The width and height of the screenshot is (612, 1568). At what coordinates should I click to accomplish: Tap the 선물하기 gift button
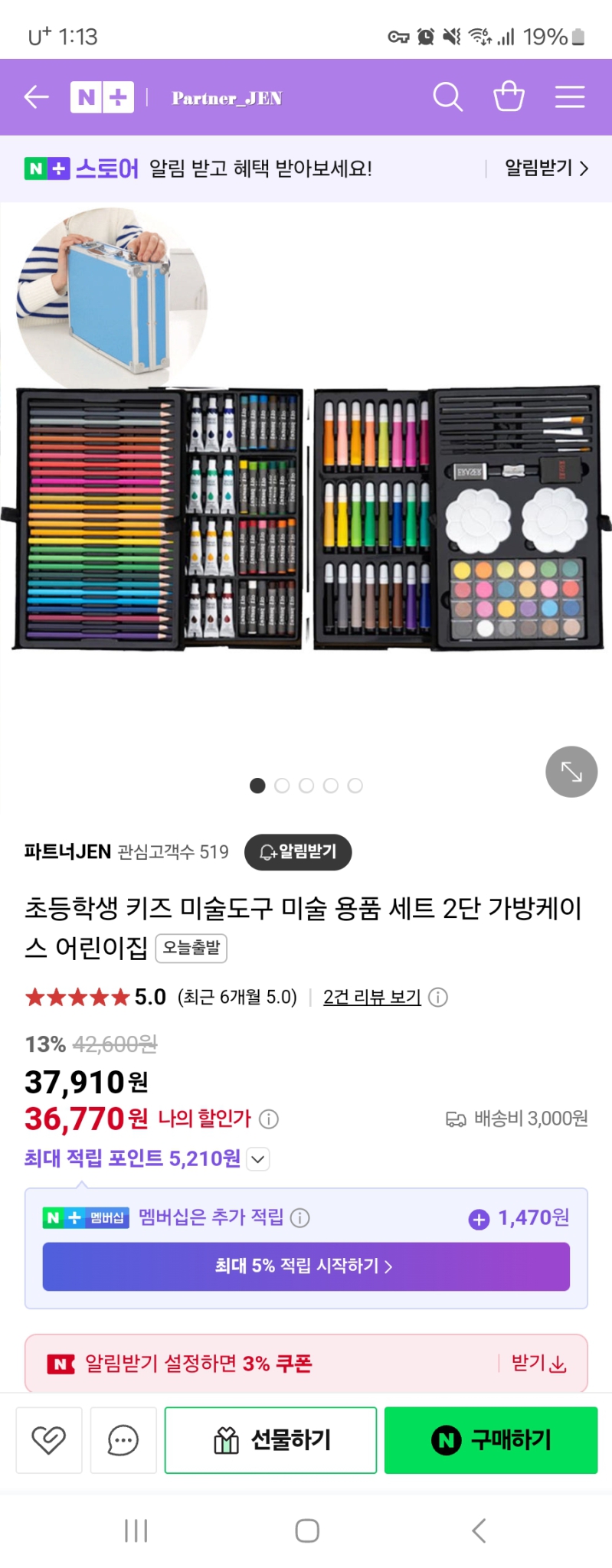coord(270,1439)
